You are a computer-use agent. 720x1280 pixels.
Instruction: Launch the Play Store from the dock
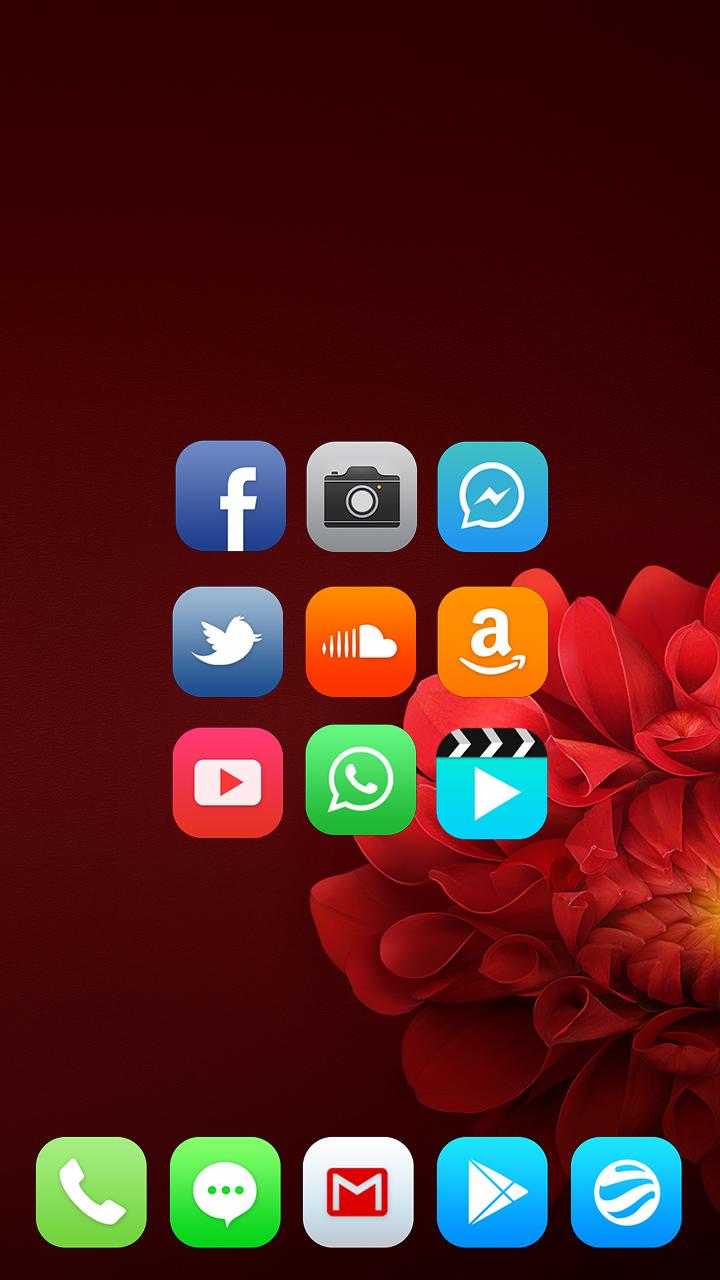click(x=492, y=1192)
